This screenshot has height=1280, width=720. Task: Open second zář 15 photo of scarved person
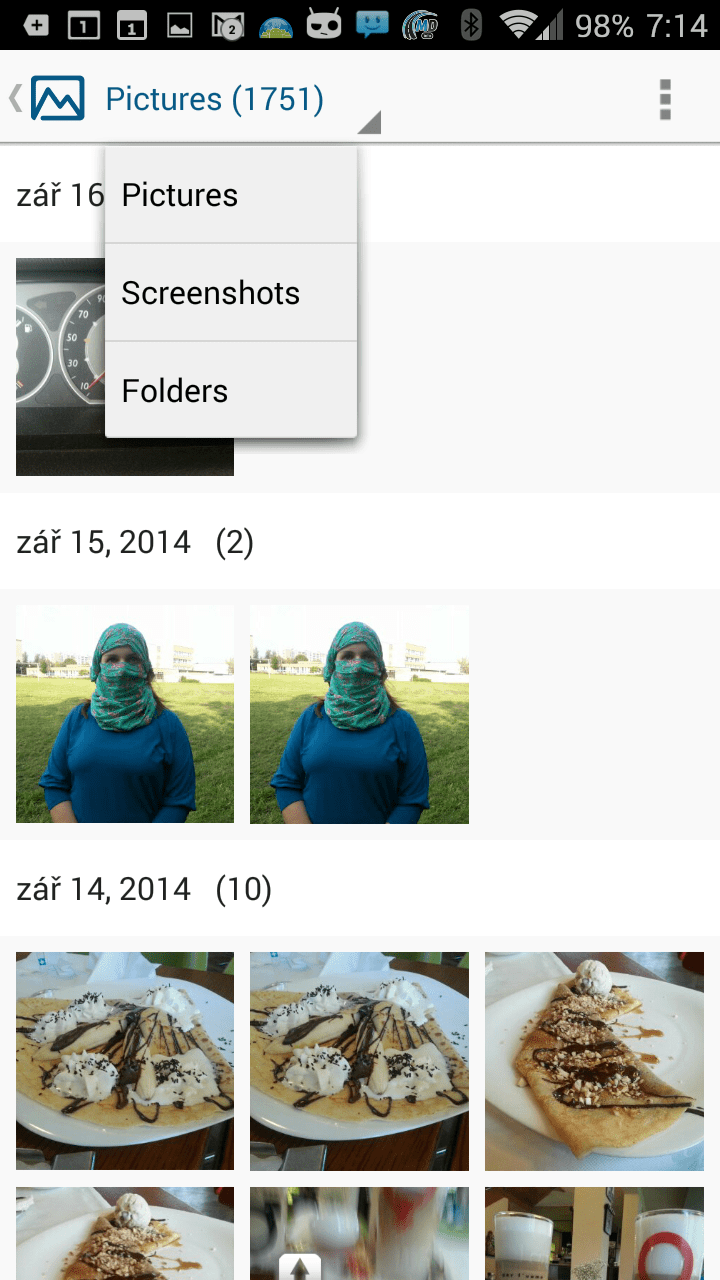pos(359,714)
